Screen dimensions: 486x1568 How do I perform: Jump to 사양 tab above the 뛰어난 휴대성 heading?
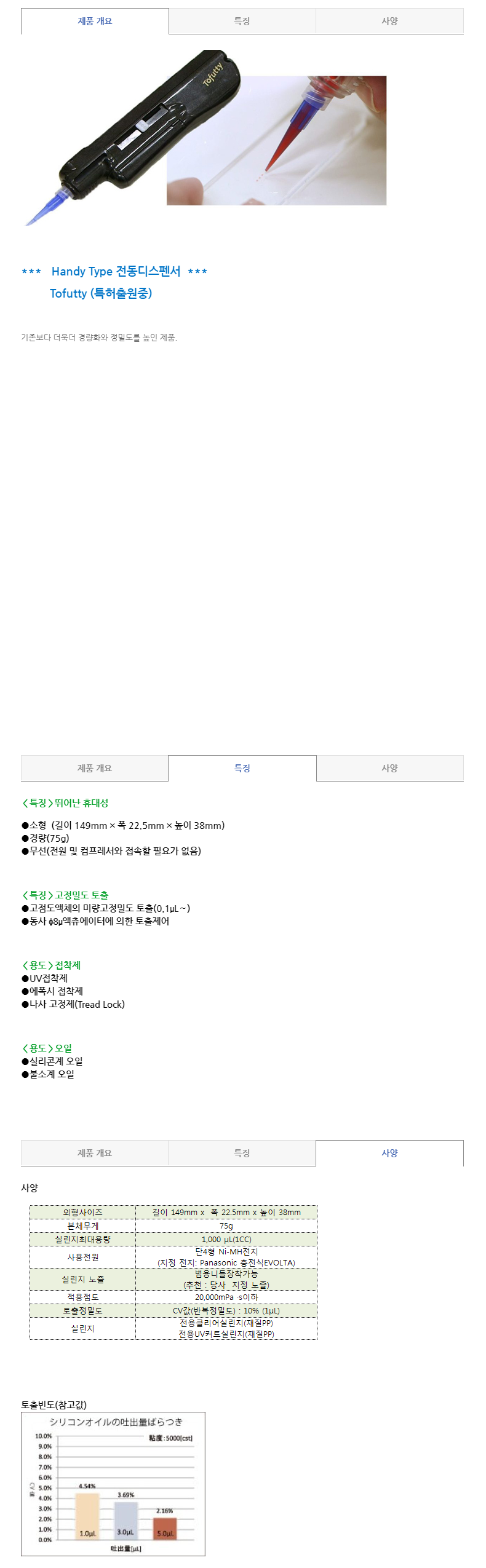click(389, 768)
